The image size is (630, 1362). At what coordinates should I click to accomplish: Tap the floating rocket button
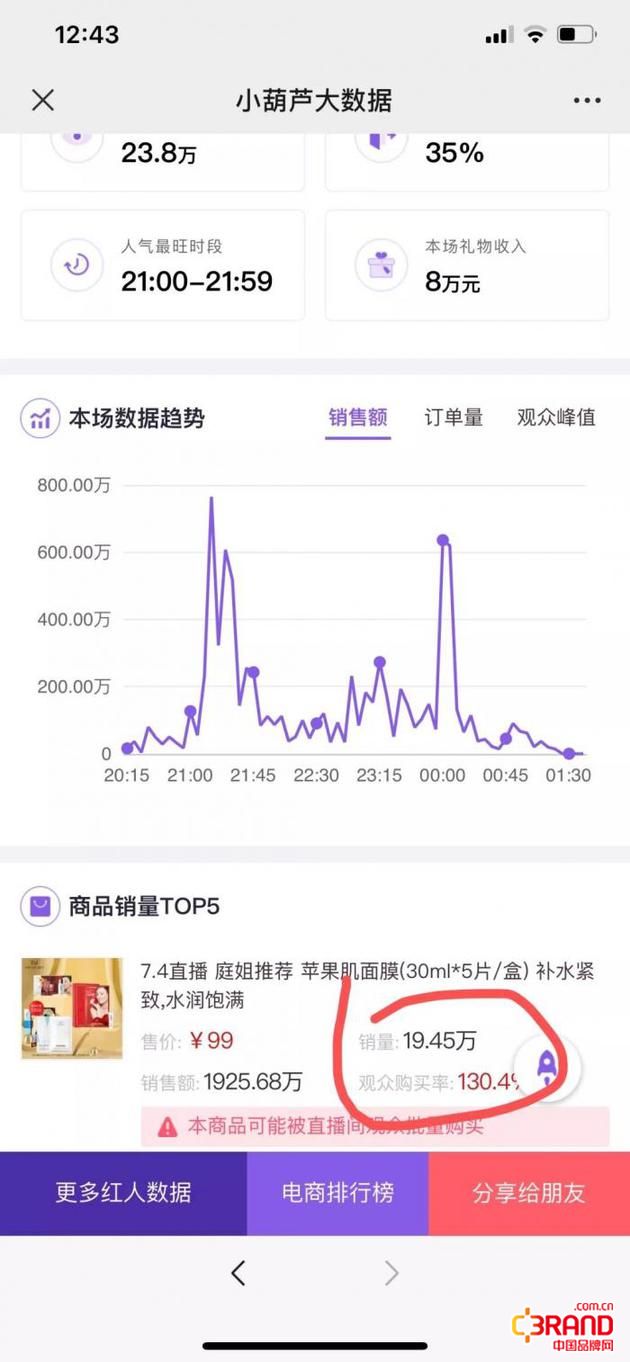click(547, 1067)
